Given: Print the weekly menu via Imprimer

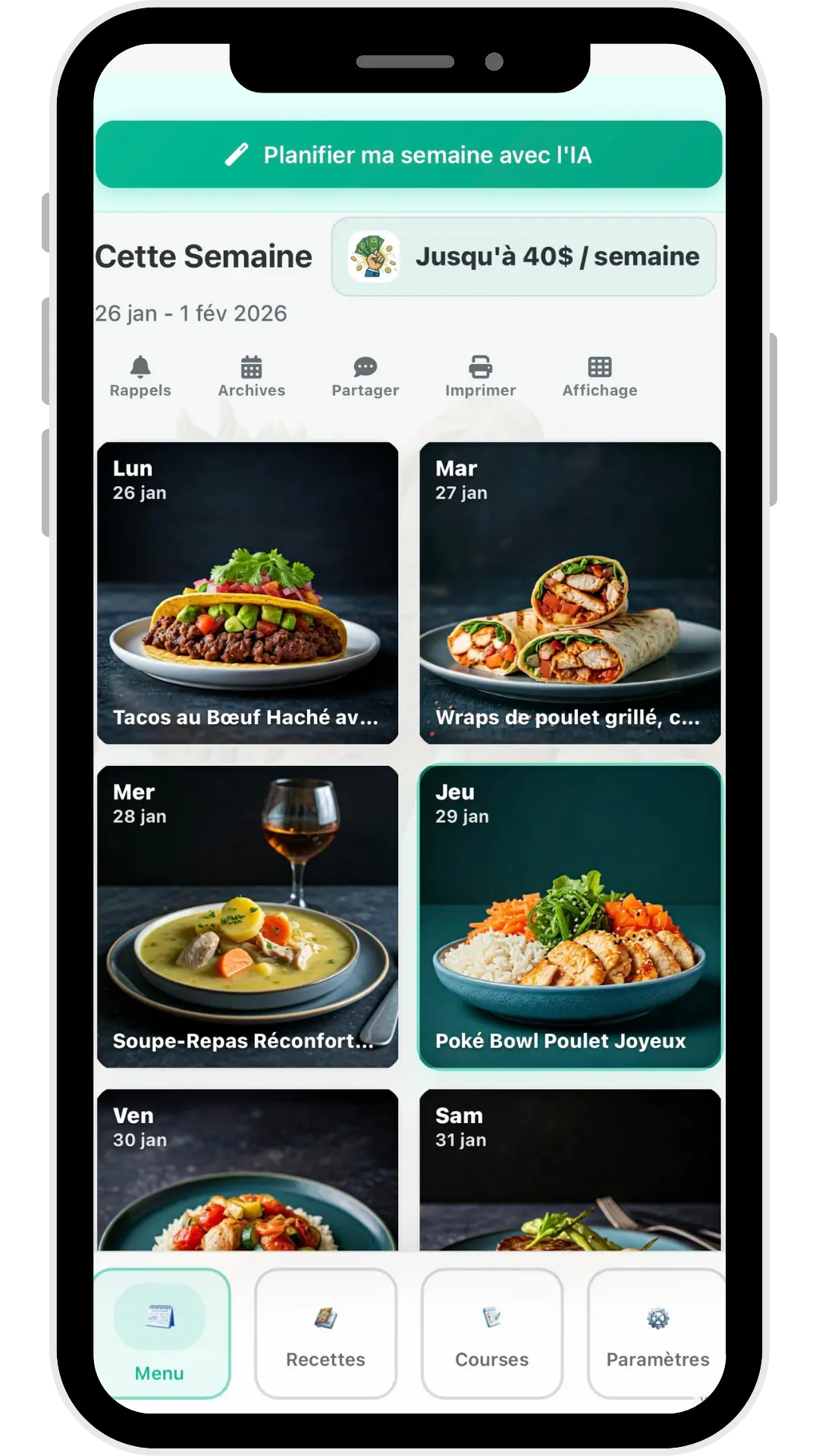Looking at the screenshot, I should click(480, 376).
